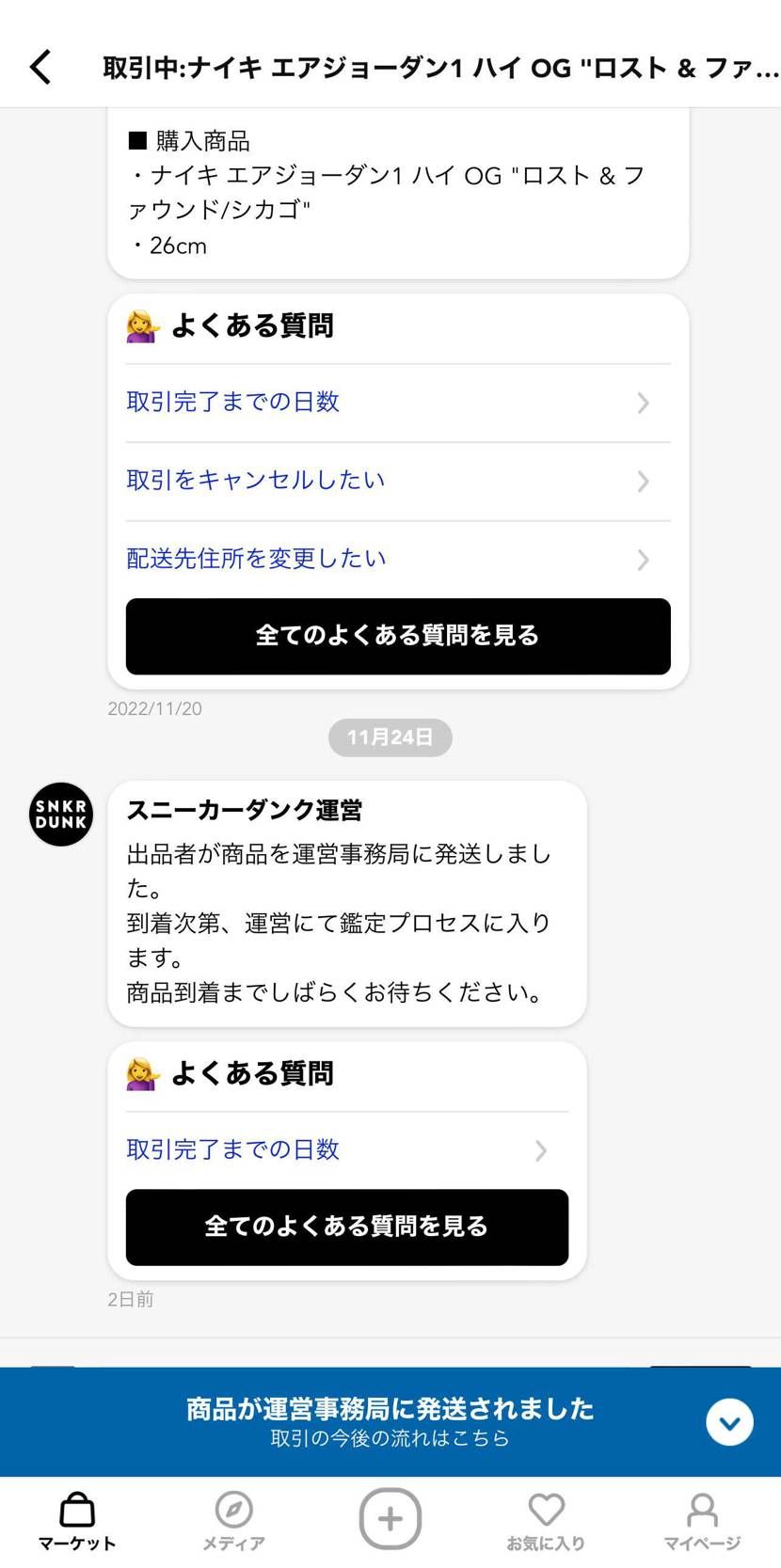The height and width of the screenshot is (1568, 781).
Task: Tap the bottom 全てのよくある質問を見る button
Action: (x=345, y=1227)
